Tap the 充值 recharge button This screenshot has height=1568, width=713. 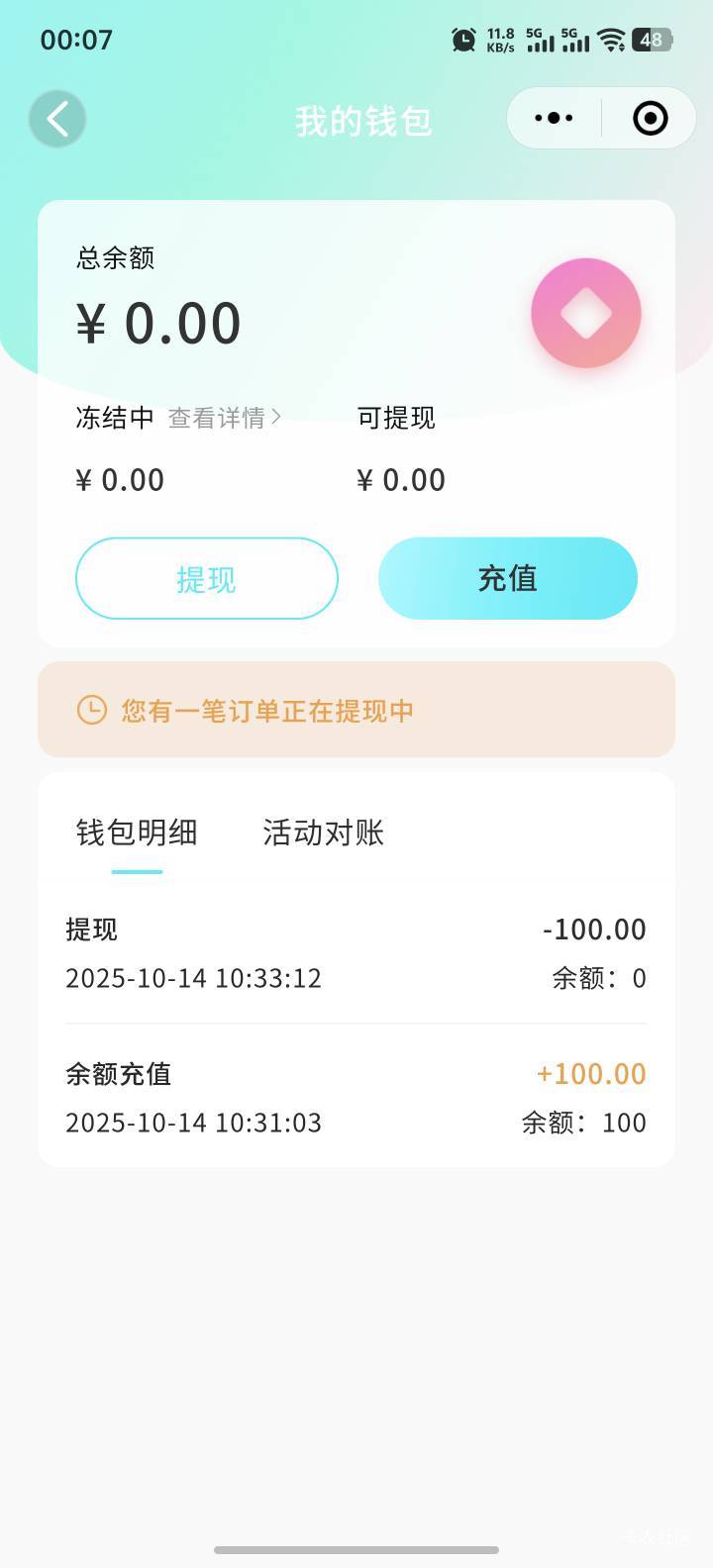(x=507, y=579)
